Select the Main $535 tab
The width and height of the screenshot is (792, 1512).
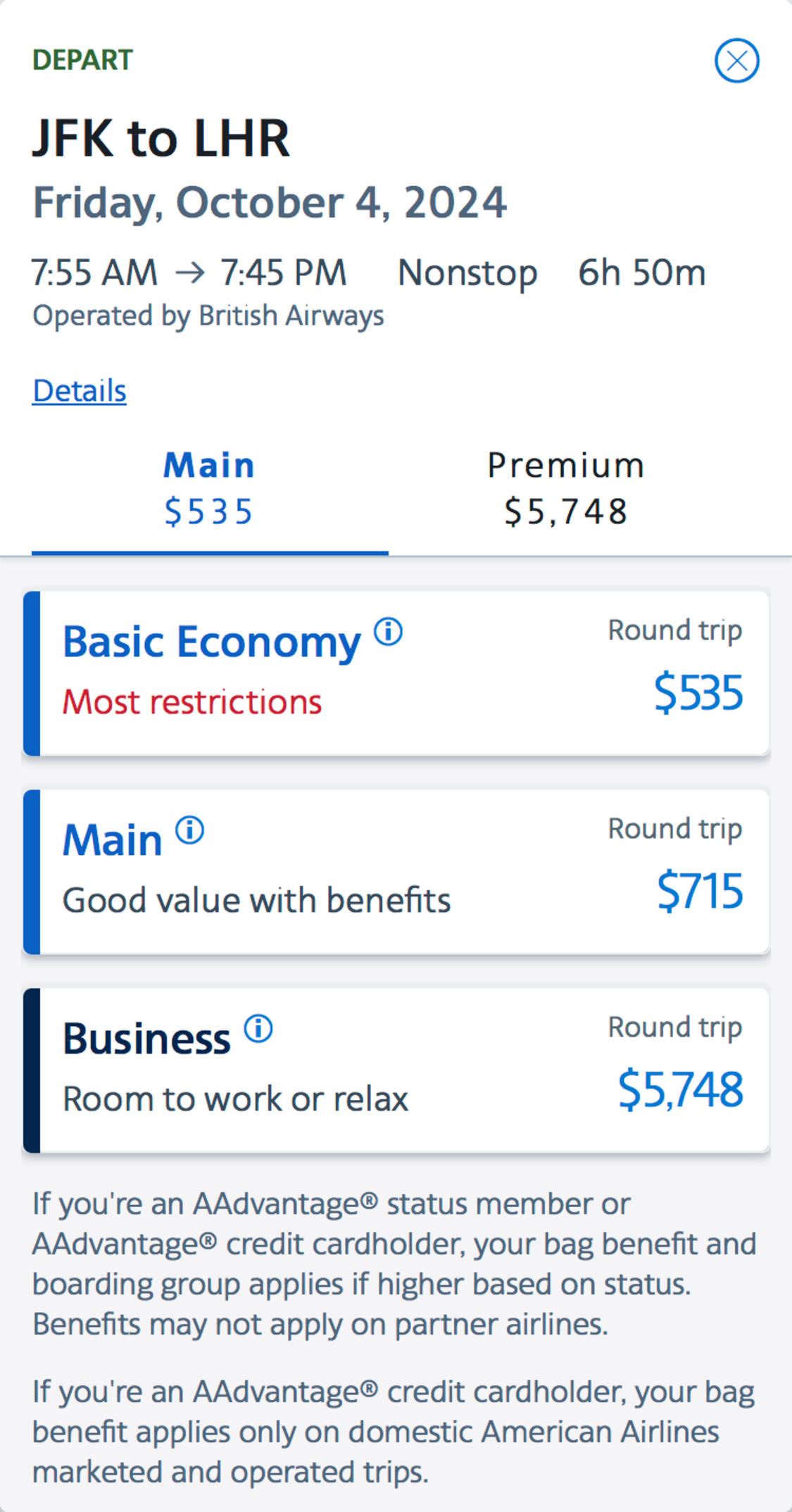(208, 487)
